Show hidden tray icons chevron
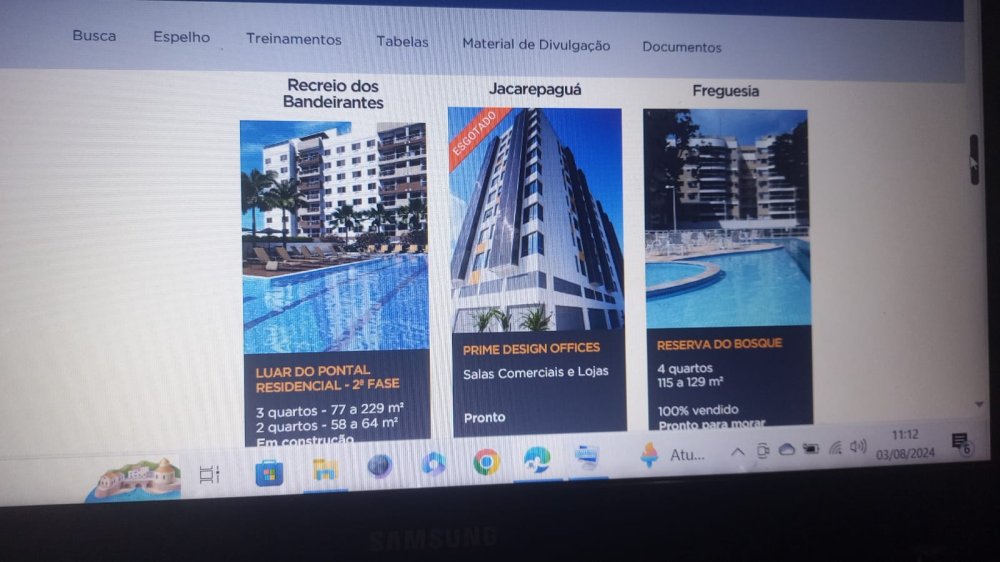This screenshot has width=1000, height=562. click(737, 453)
